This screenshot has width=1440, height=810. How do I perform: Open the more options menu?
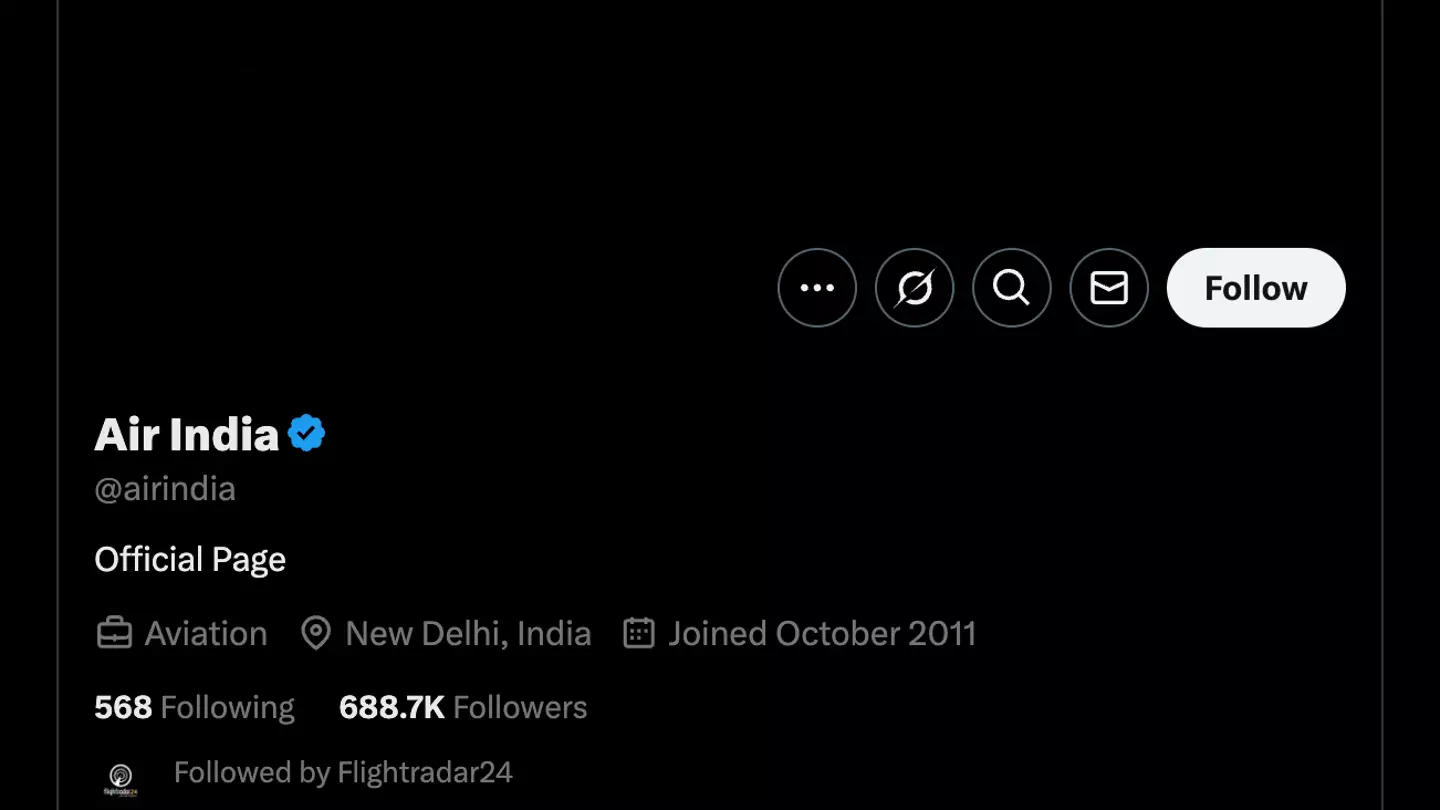817,288
